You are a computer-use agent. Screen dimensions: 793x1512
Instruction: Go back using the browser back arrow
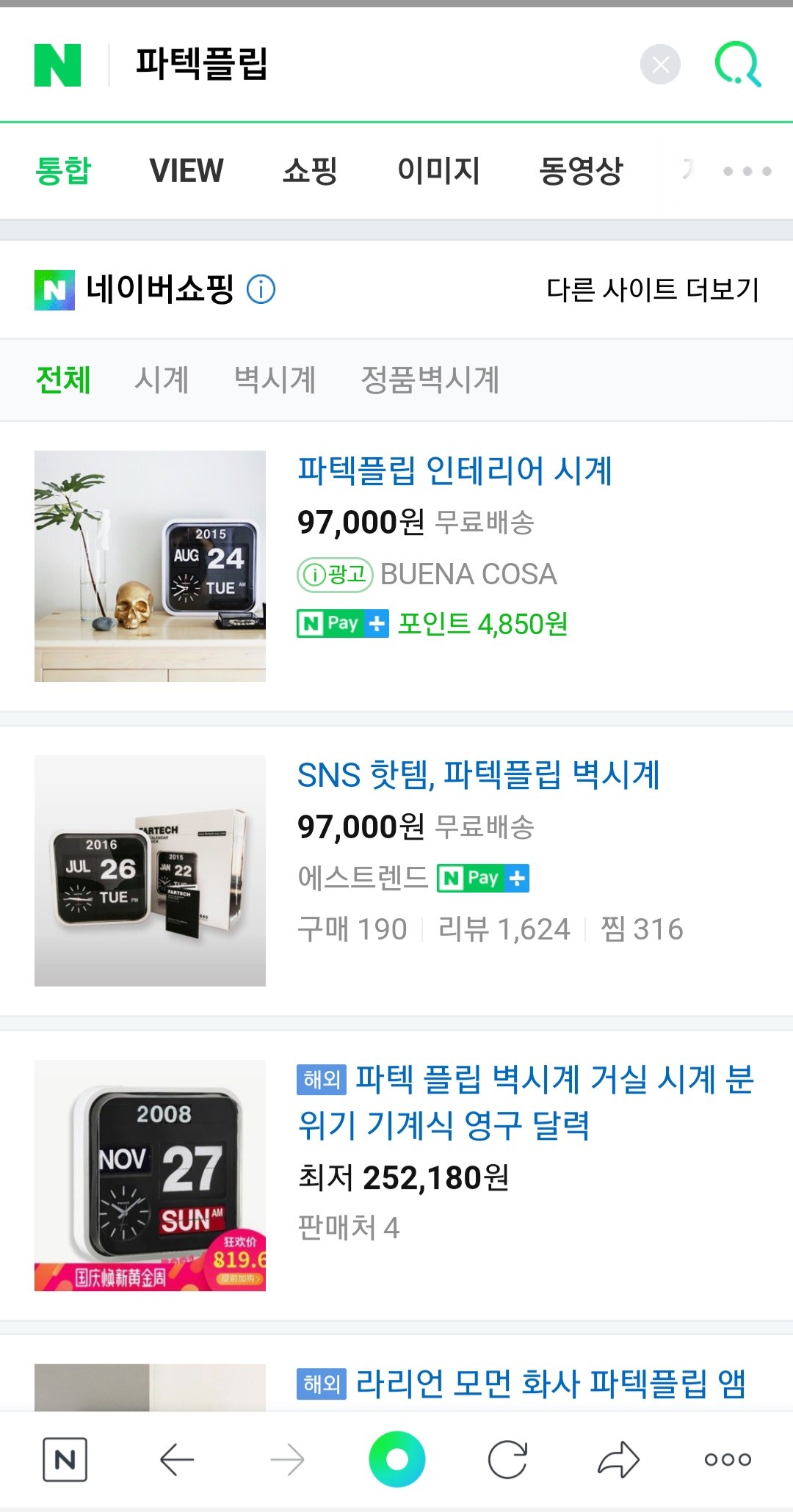click(x=177, y=1459)
